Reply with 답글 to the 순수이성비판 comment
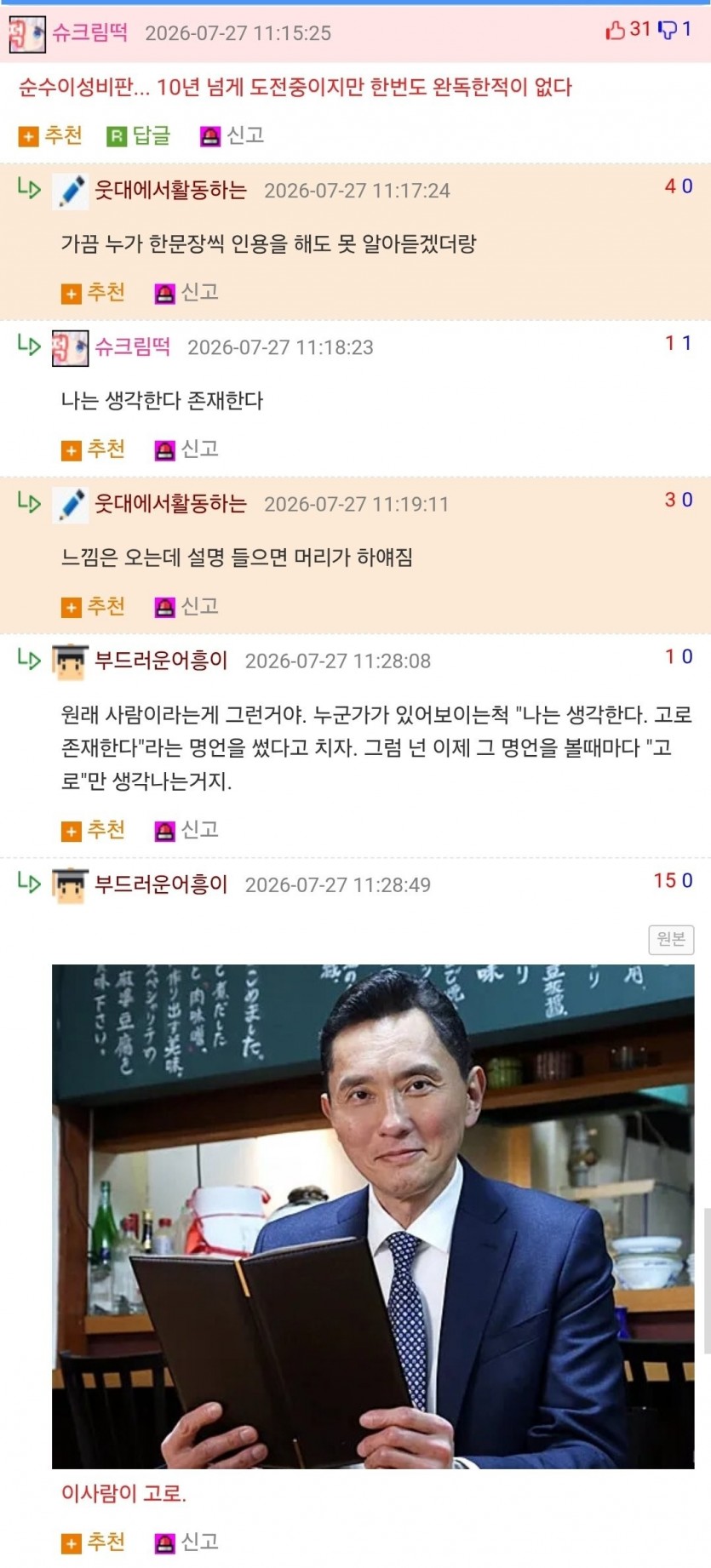Viewport: 711px width, 1568px height. pyautogui.click(x=139, y=135)
